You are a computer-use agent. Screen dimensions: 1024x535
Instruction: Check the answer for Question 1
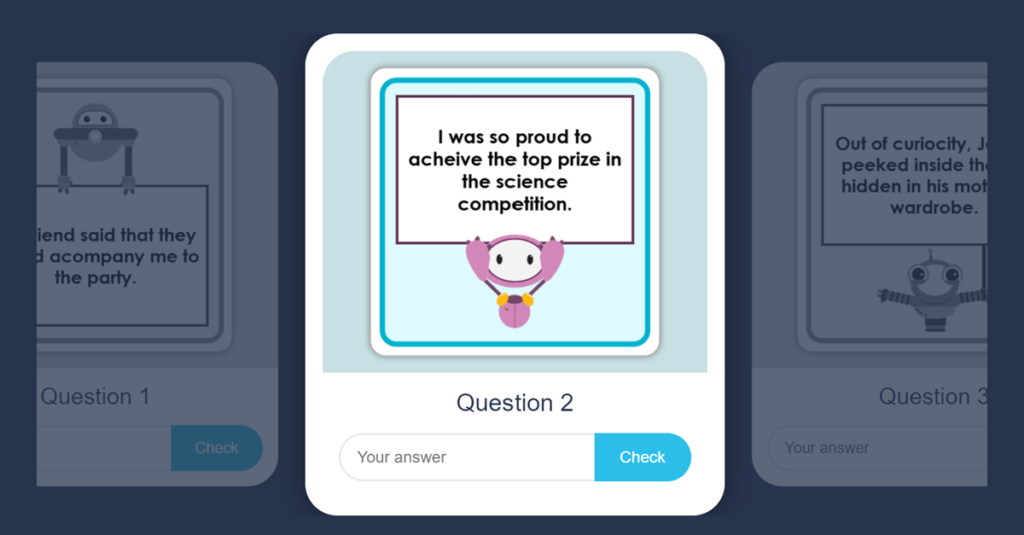point(216,448)
